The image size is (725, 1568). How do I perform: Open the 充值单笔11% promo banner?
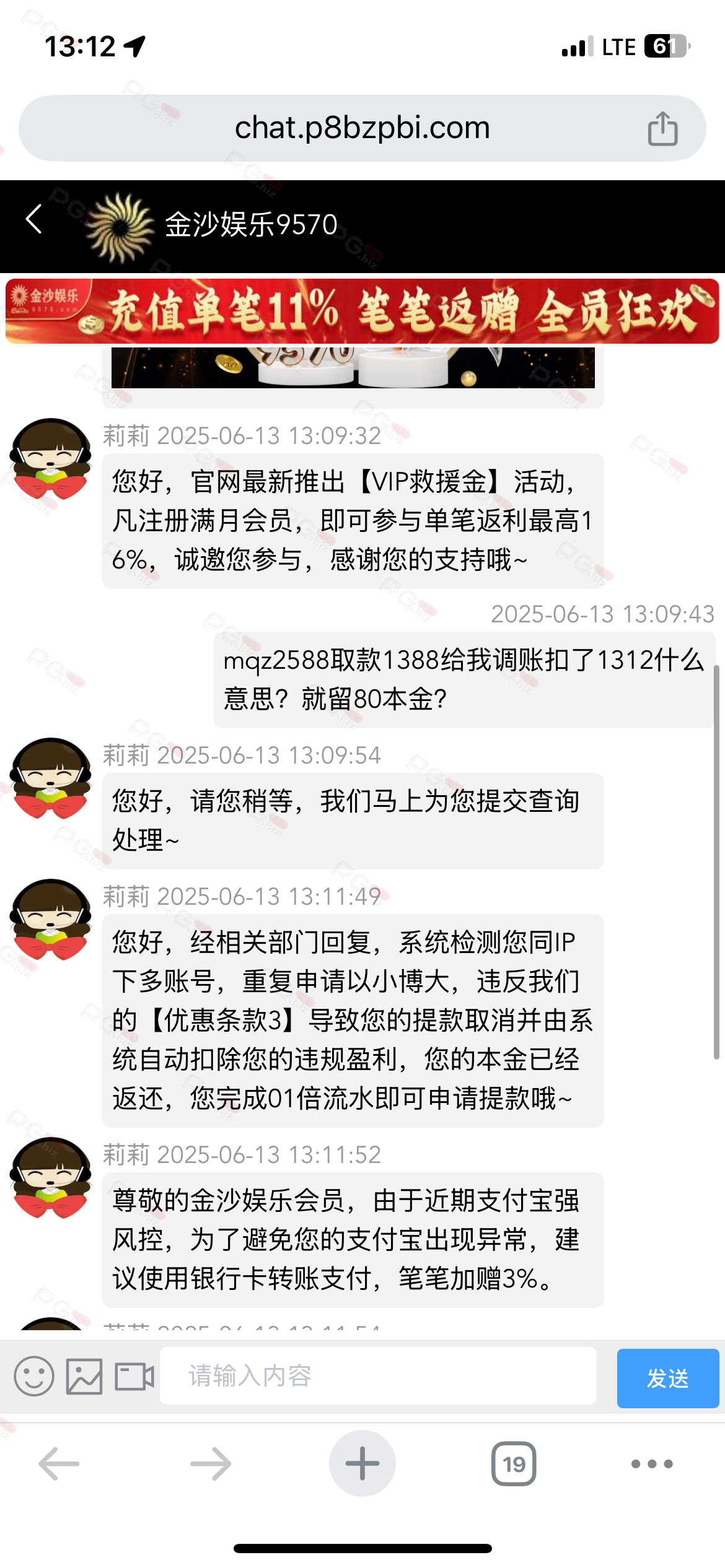pos(362,311)
